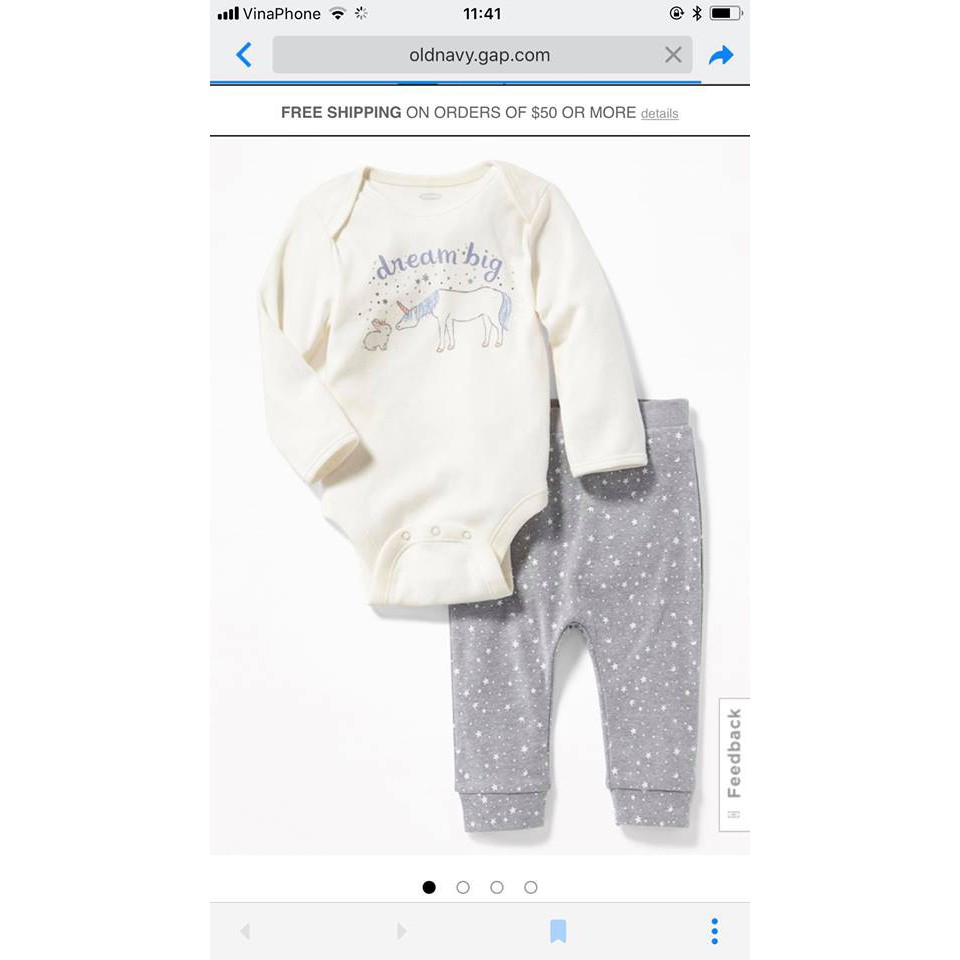Share this page via the arrow icon
This screenshot has width=960, height=960.
coord(721,55)
